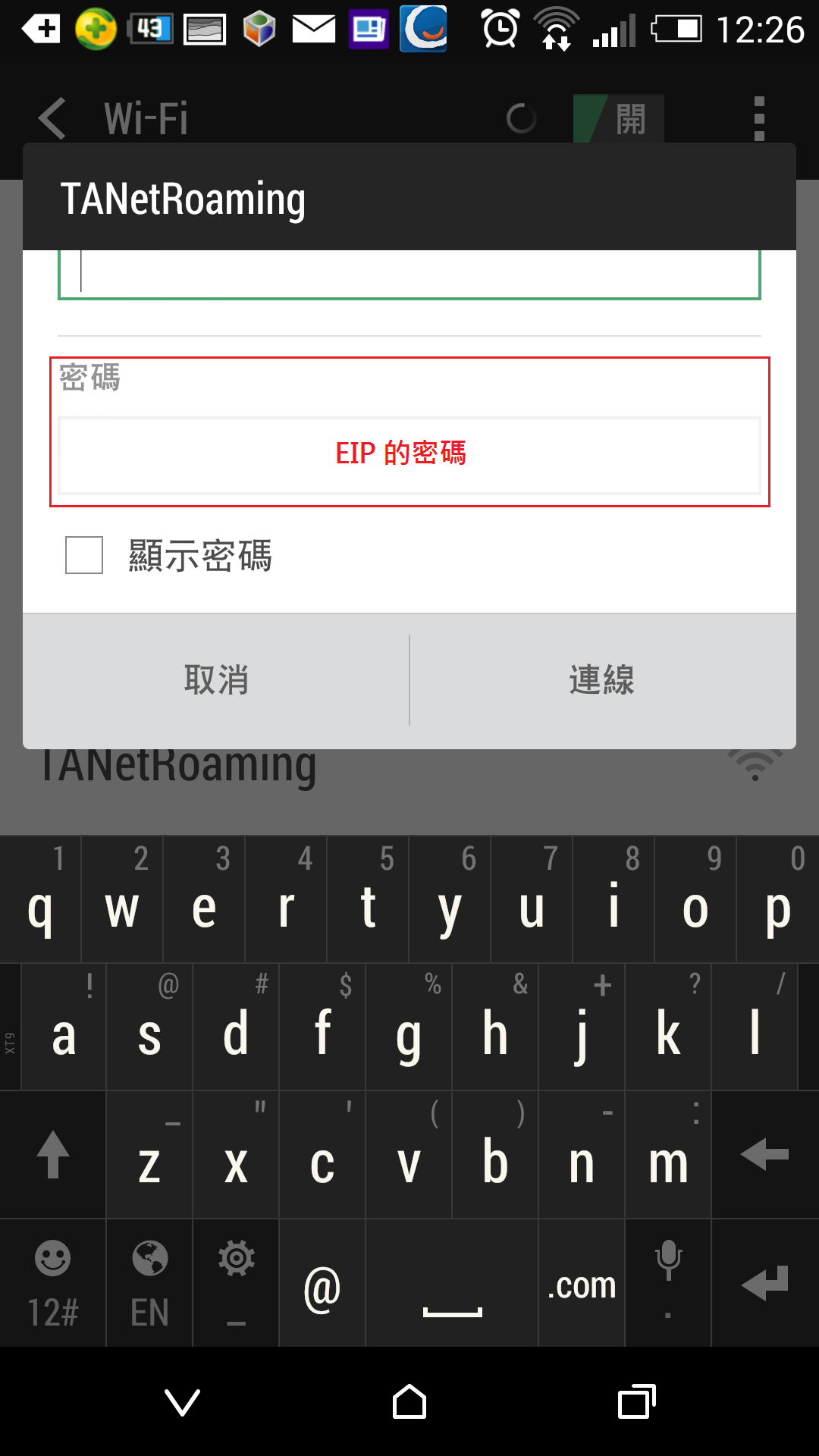819x1456 pixels.
Task: Tap the EN language key
Action: tap(149, 1283)
